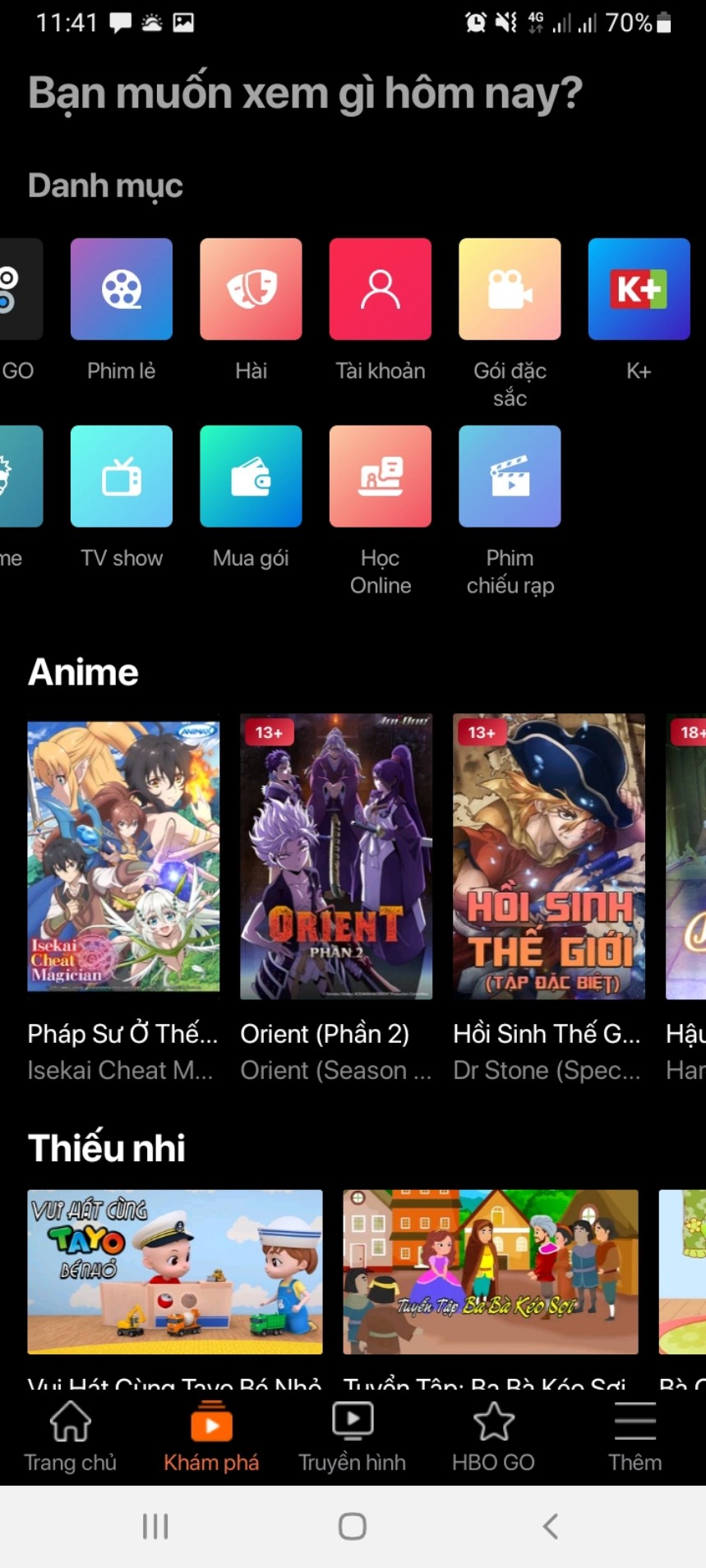Open the Học Online category
This screenshot has width=706, height=1568.
pyautogui.click(x=380, y=477)
